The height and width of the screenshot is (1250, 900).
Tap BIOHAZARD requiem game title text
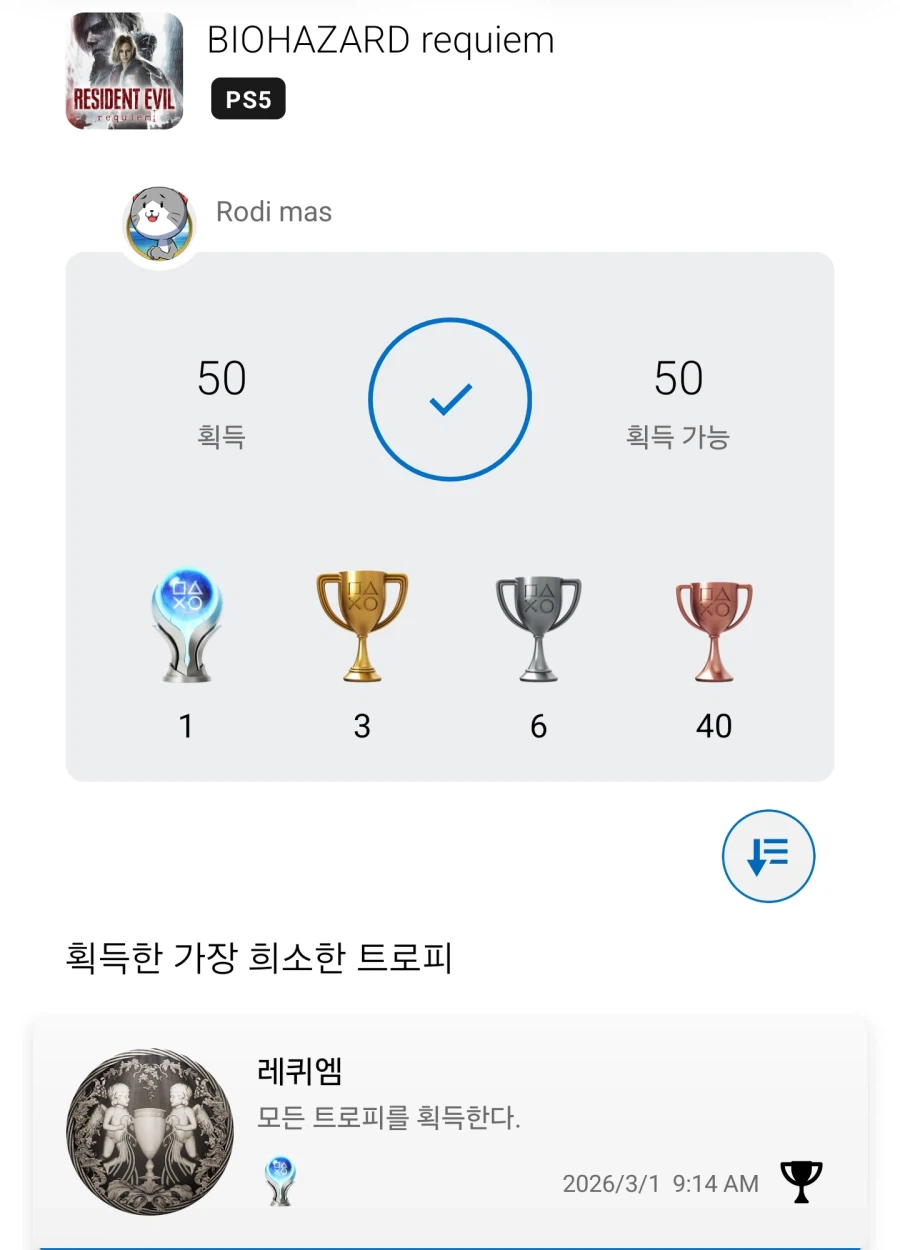pos(380,40)
